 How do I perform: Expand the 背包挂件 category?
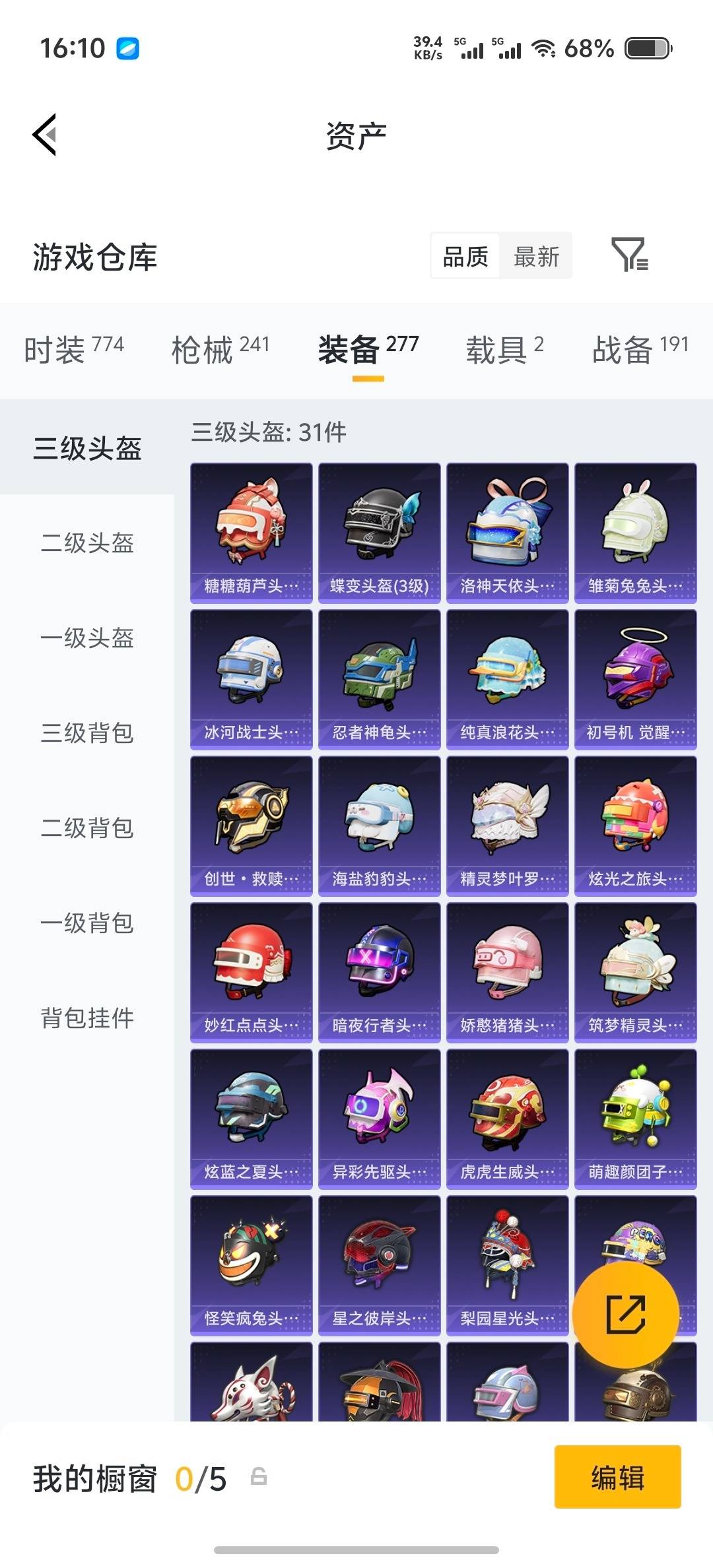(88, 1019)
